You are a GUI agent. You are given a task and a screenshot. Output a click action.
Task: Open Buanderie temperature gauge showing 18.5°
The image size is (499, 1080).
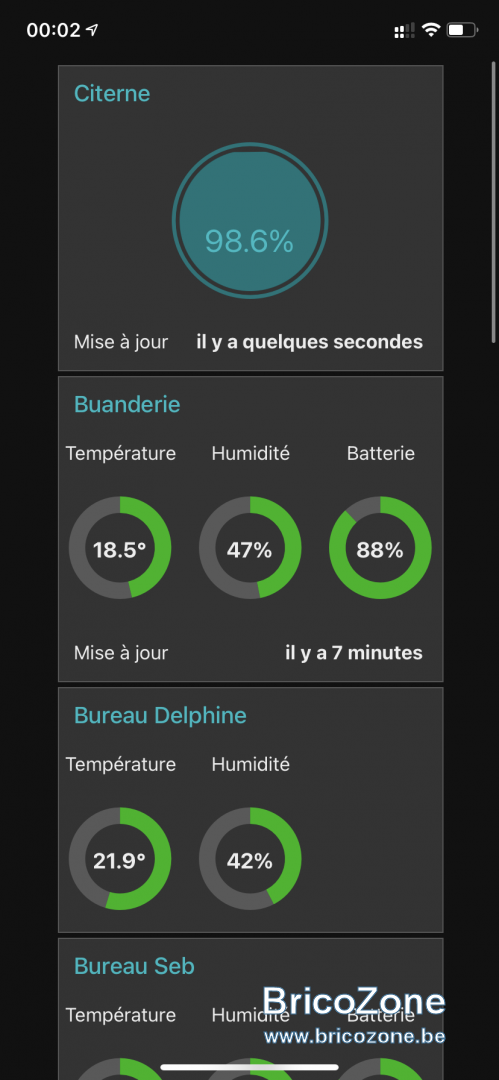coord(120,548)
